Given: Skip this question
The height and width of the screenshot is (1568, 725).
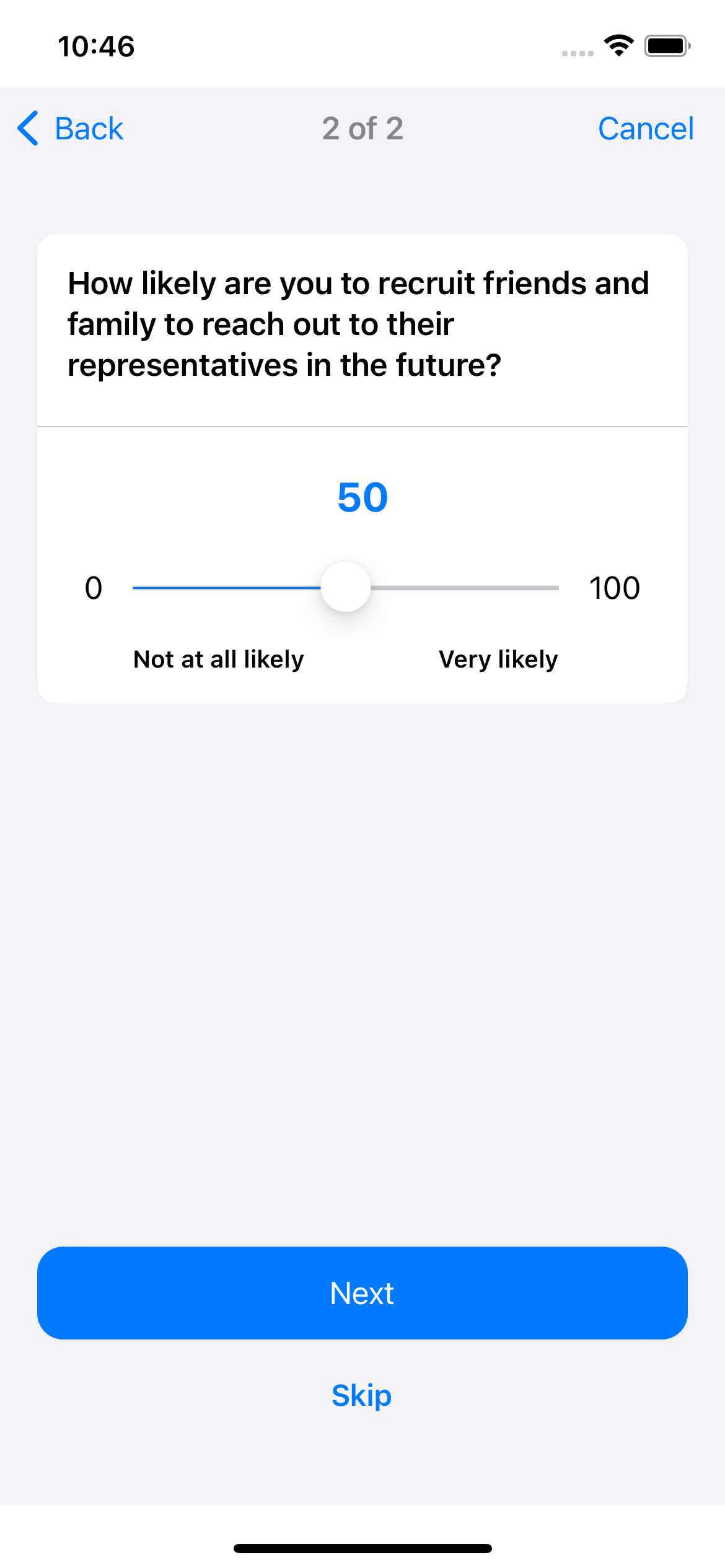Looking at the screenshot, I should [362, 1396].
